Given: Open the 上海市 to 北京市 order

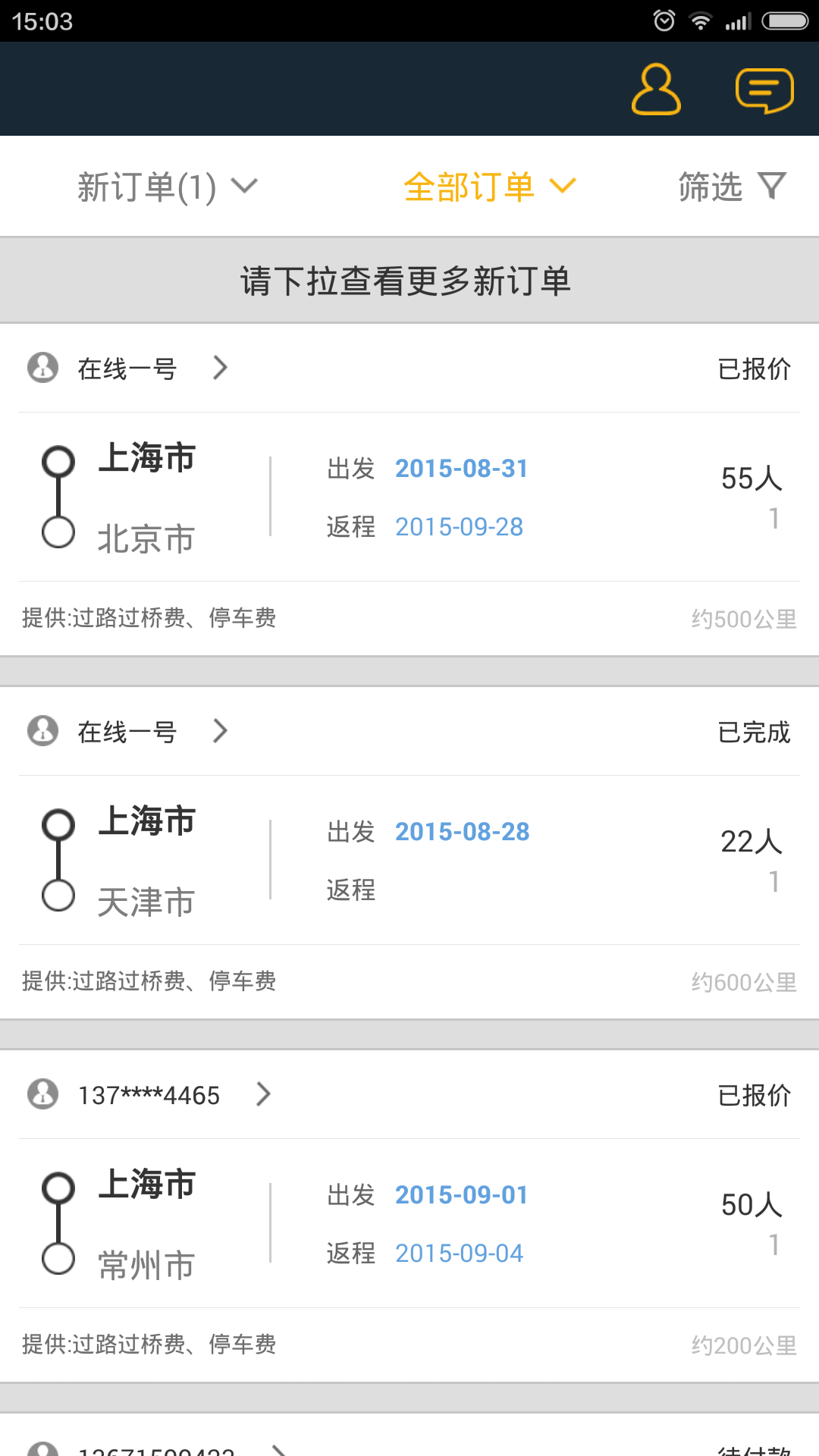Looking at the screenshot, I should click(x=409, y=497).
